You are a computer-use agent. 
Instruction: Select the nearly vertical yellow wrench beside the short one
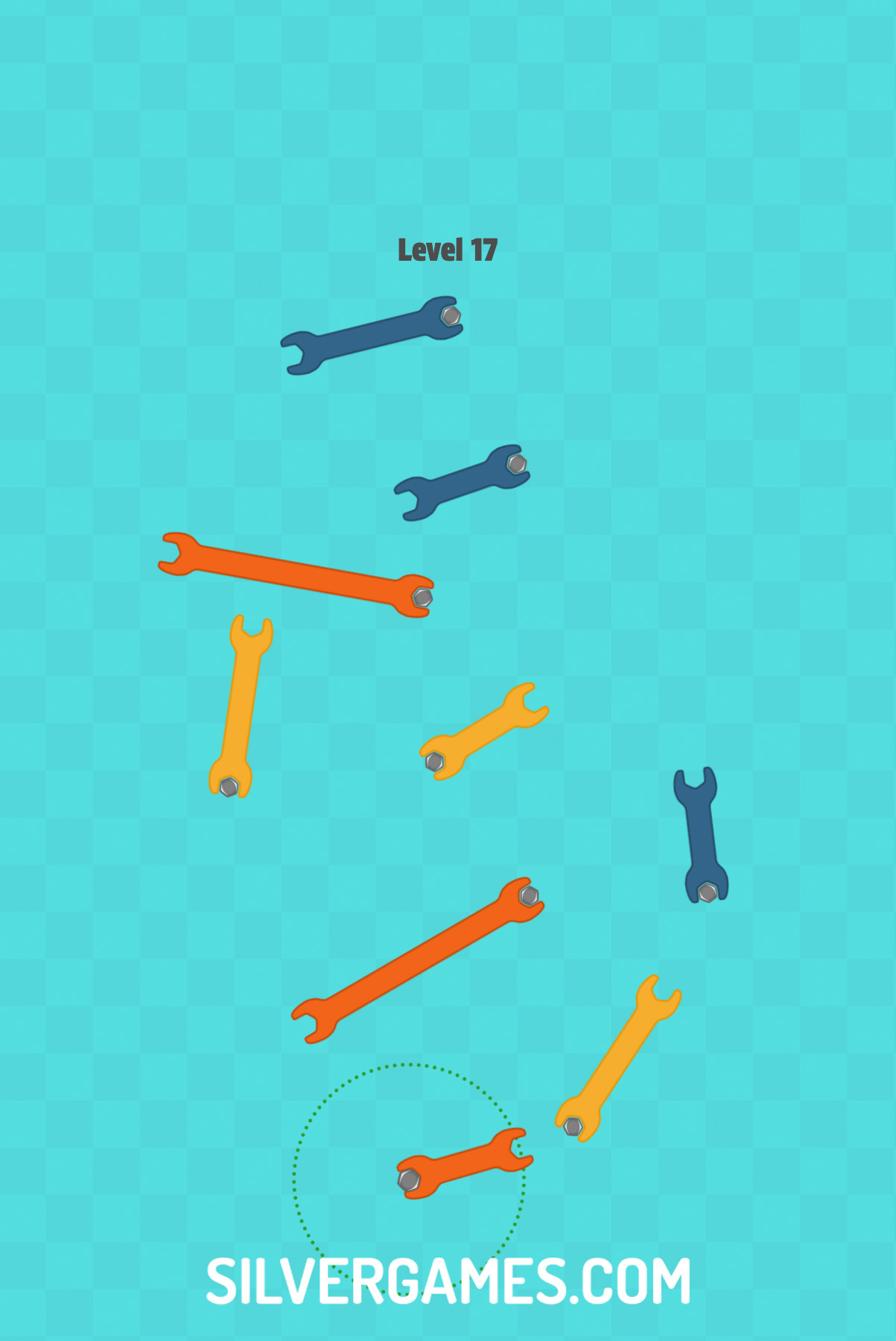(x=241, y=708)
